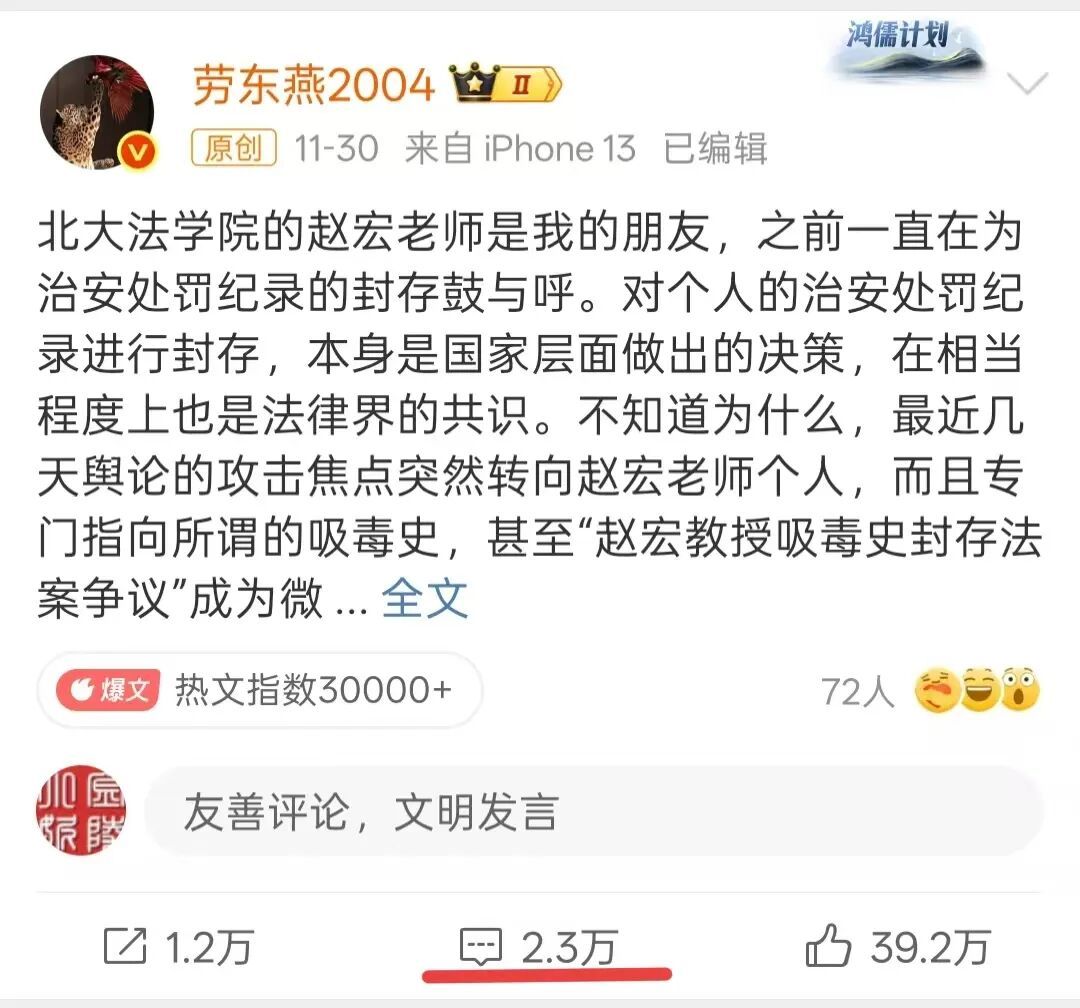Viewport: 1080px width, 1008px height.
Task: Repost this post with 1.2万 shares
Action: pos(179,946)
